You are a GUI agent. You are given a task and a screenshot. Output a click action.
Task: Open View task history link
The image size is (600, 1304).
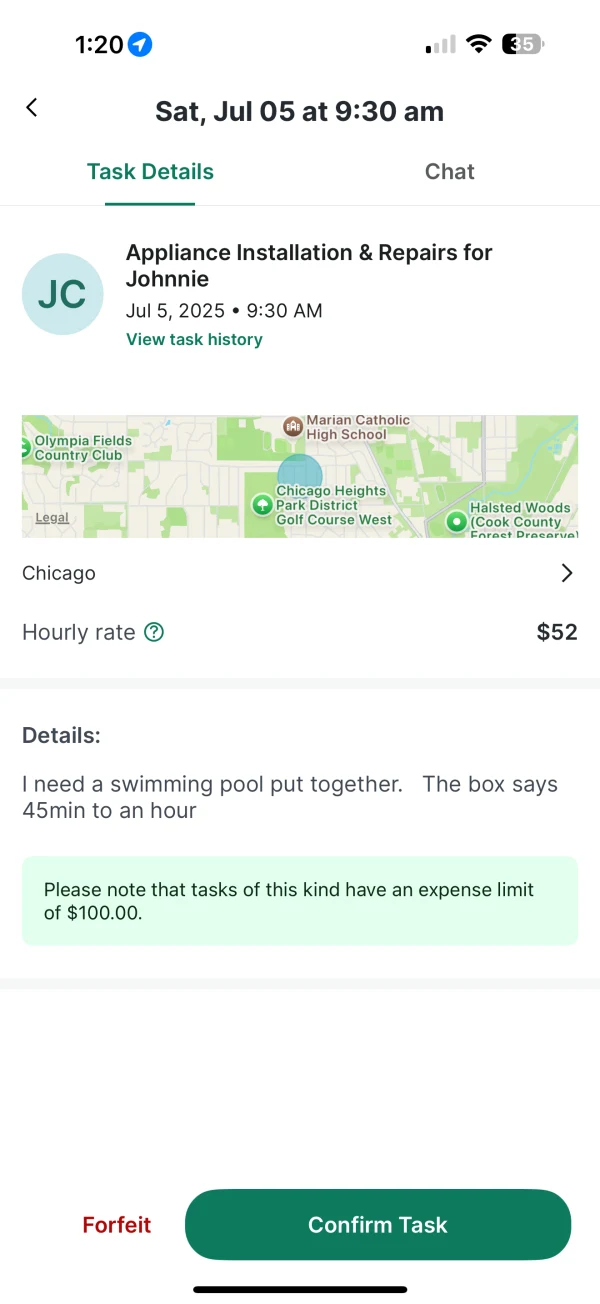pos(194,339)
